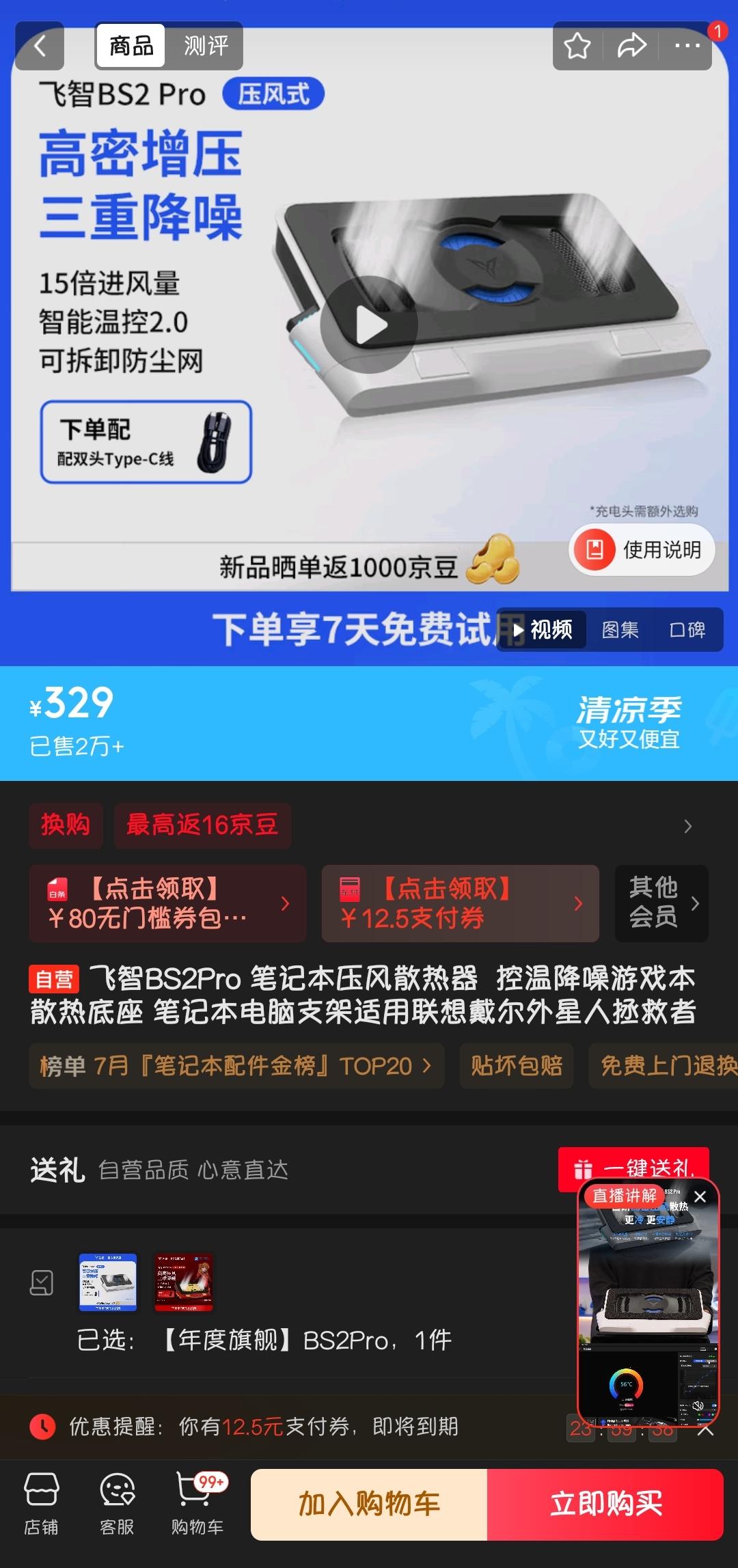The height and width of the screenshot is (1568, 738).
Task: Open the more options menu
Action: click(687, 46)
